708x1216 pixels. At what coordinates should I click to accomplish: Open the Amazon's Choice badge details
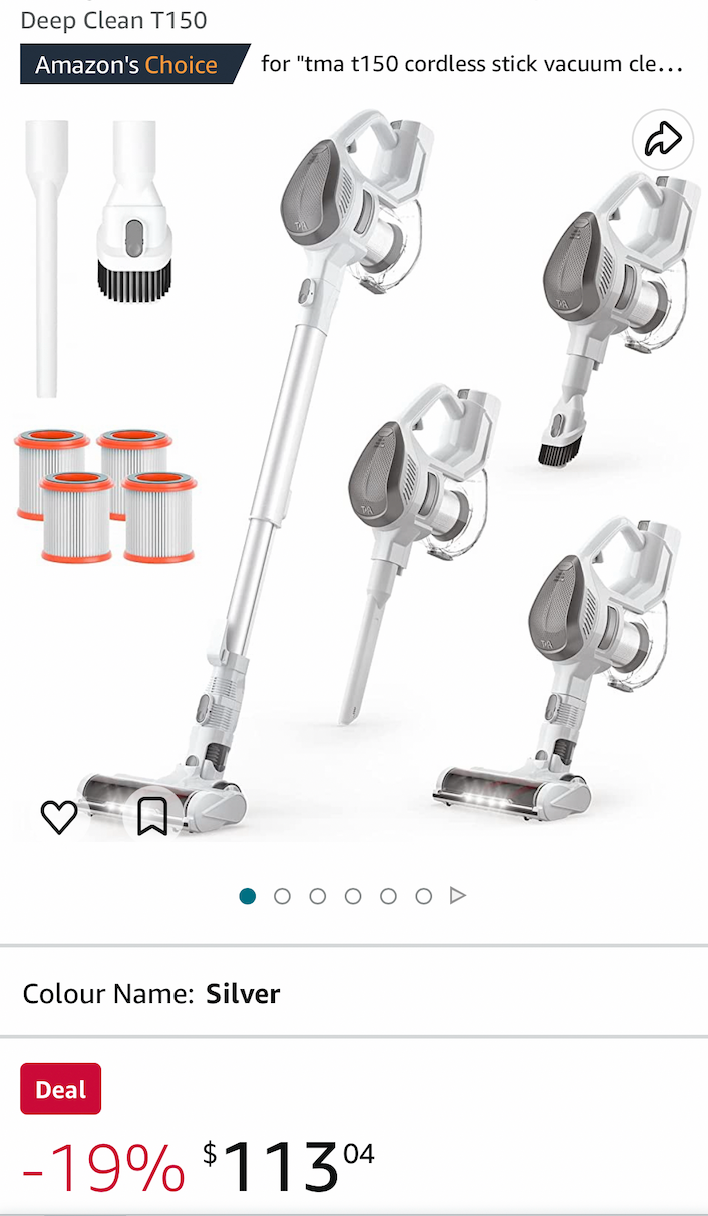coord(135,65)
